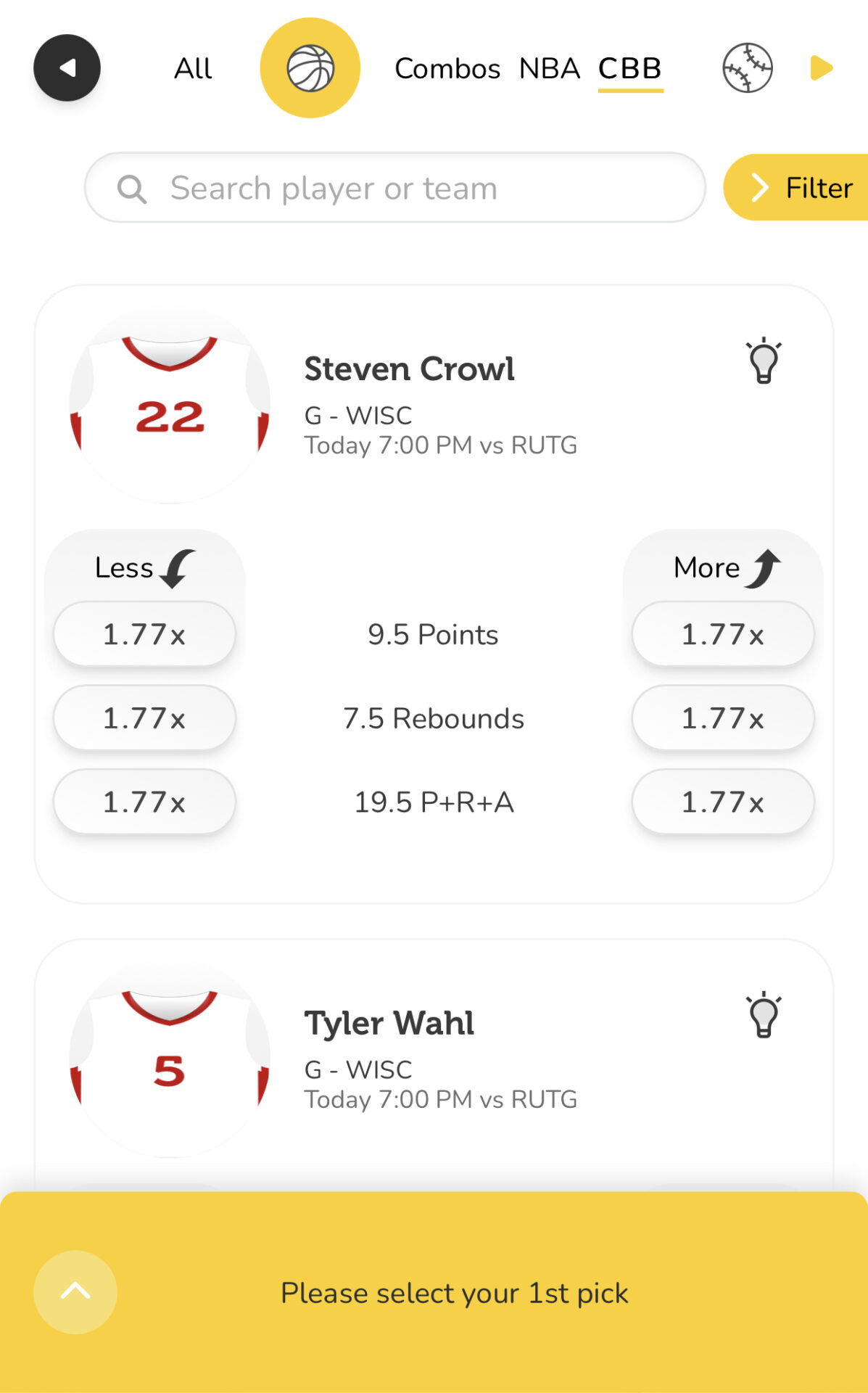Choose the baseball sport icon
The height and width of the screenshot is (1393, 868).
(x=747, y=68)
